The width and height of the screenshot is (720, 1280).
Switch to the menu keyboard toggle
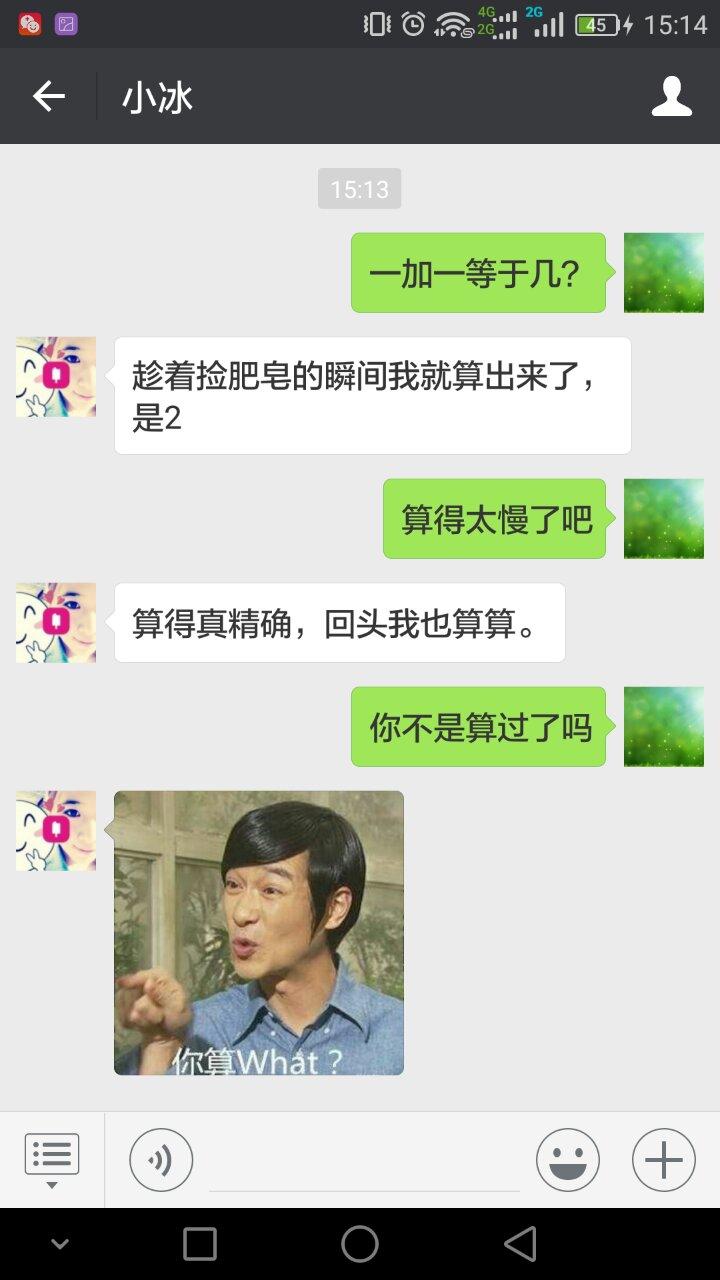pos(52,1160)
